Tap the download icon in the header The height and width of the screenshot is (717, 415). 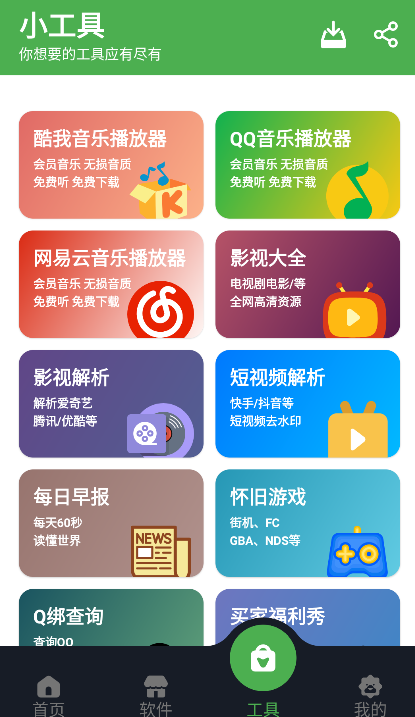click(x=333, y=35)
